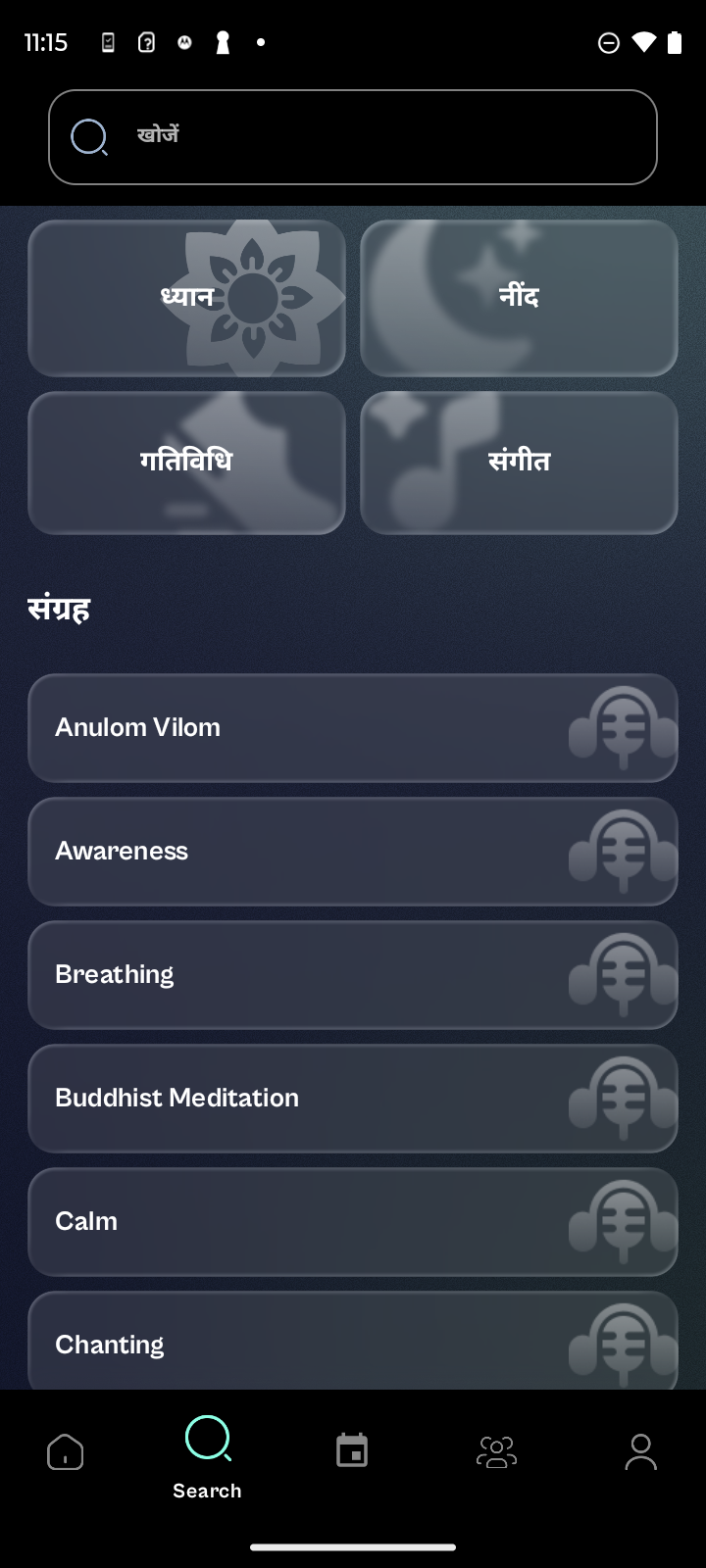This screenshot has width=706, height=1568.
Task: Choose the Calm collection
Action: 353,1222
